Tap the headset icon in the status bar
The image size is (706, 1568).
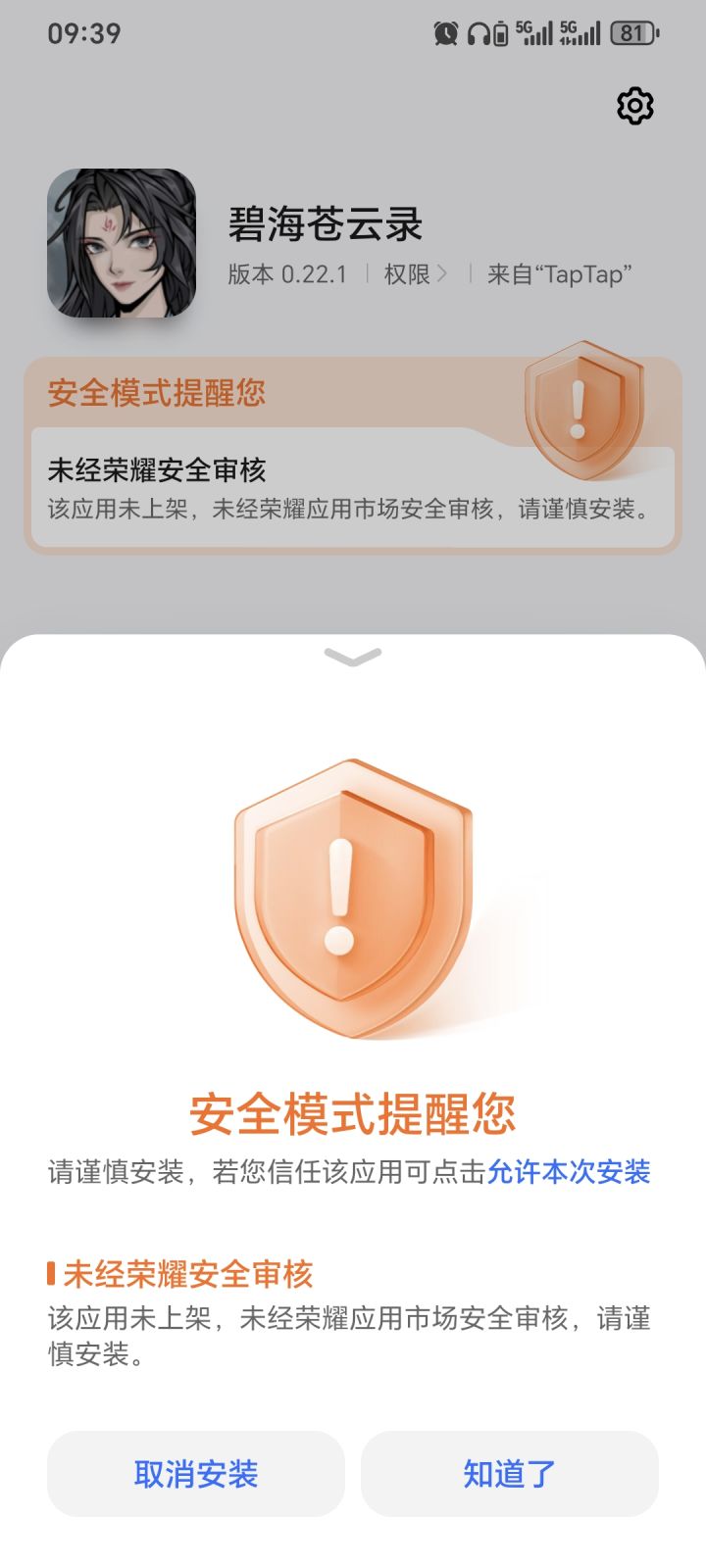479,32
